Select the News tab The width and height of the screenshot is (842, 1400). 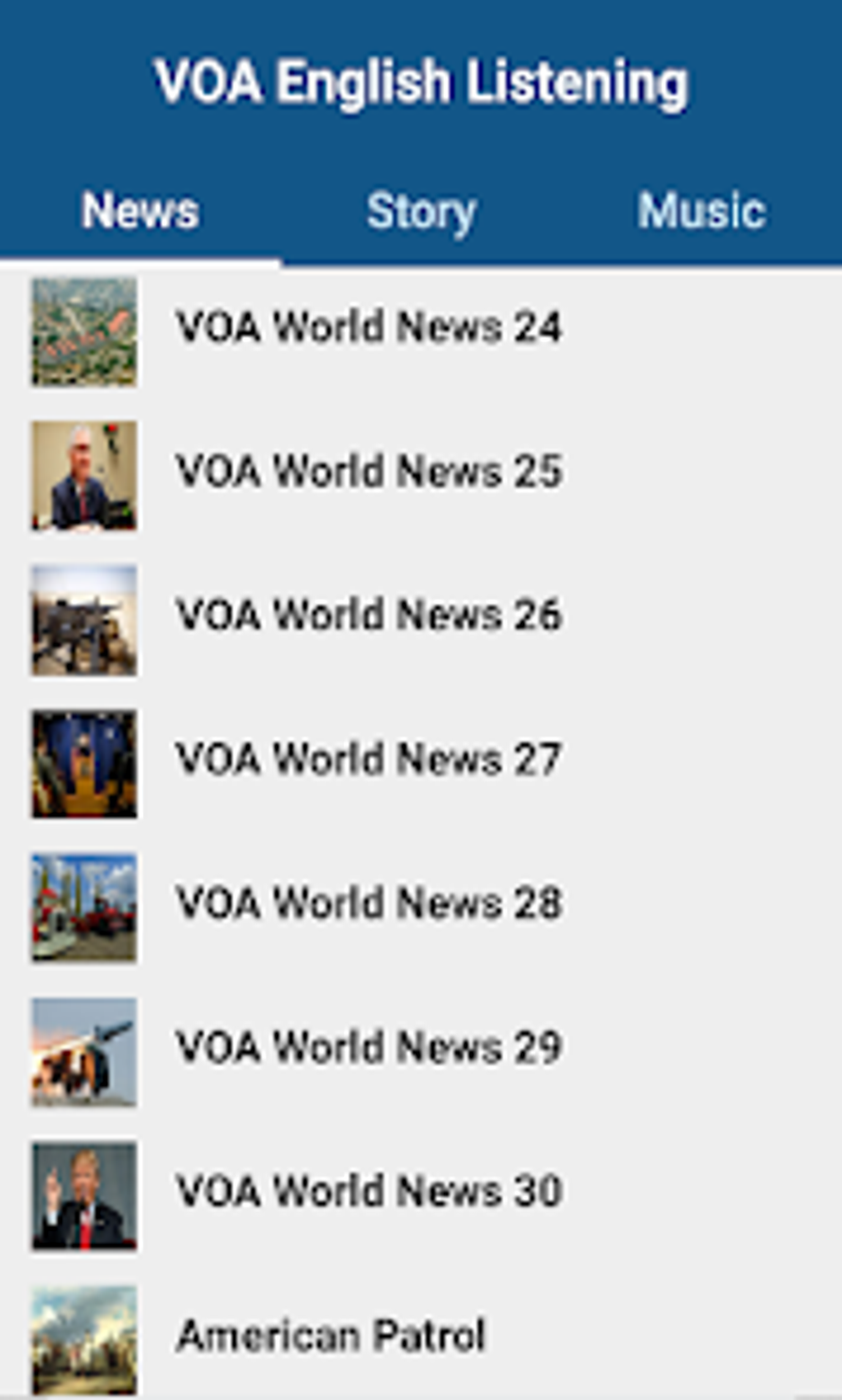click(x=140, y=210)
